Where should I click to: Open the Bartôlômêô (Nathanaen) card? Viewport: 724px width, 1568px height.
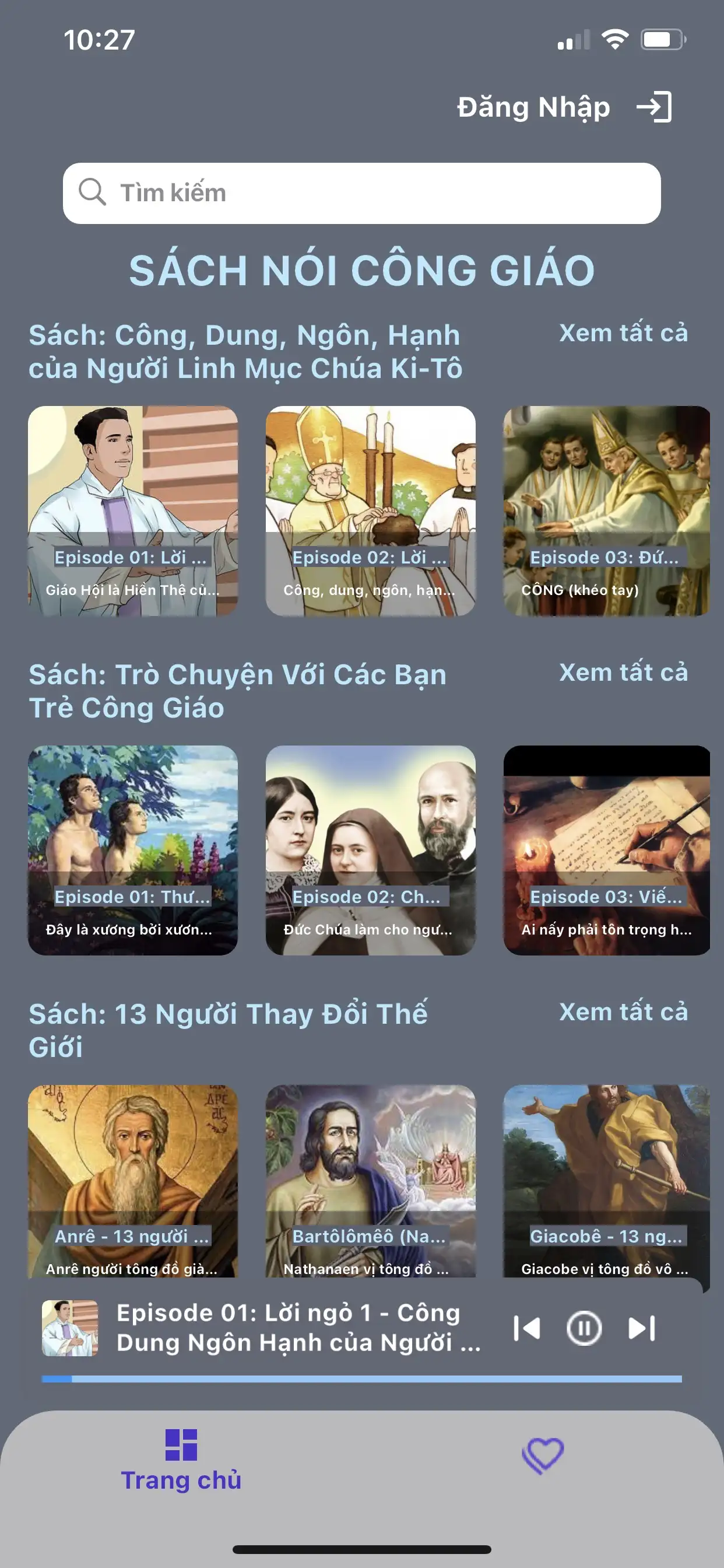click(370, 1179)
